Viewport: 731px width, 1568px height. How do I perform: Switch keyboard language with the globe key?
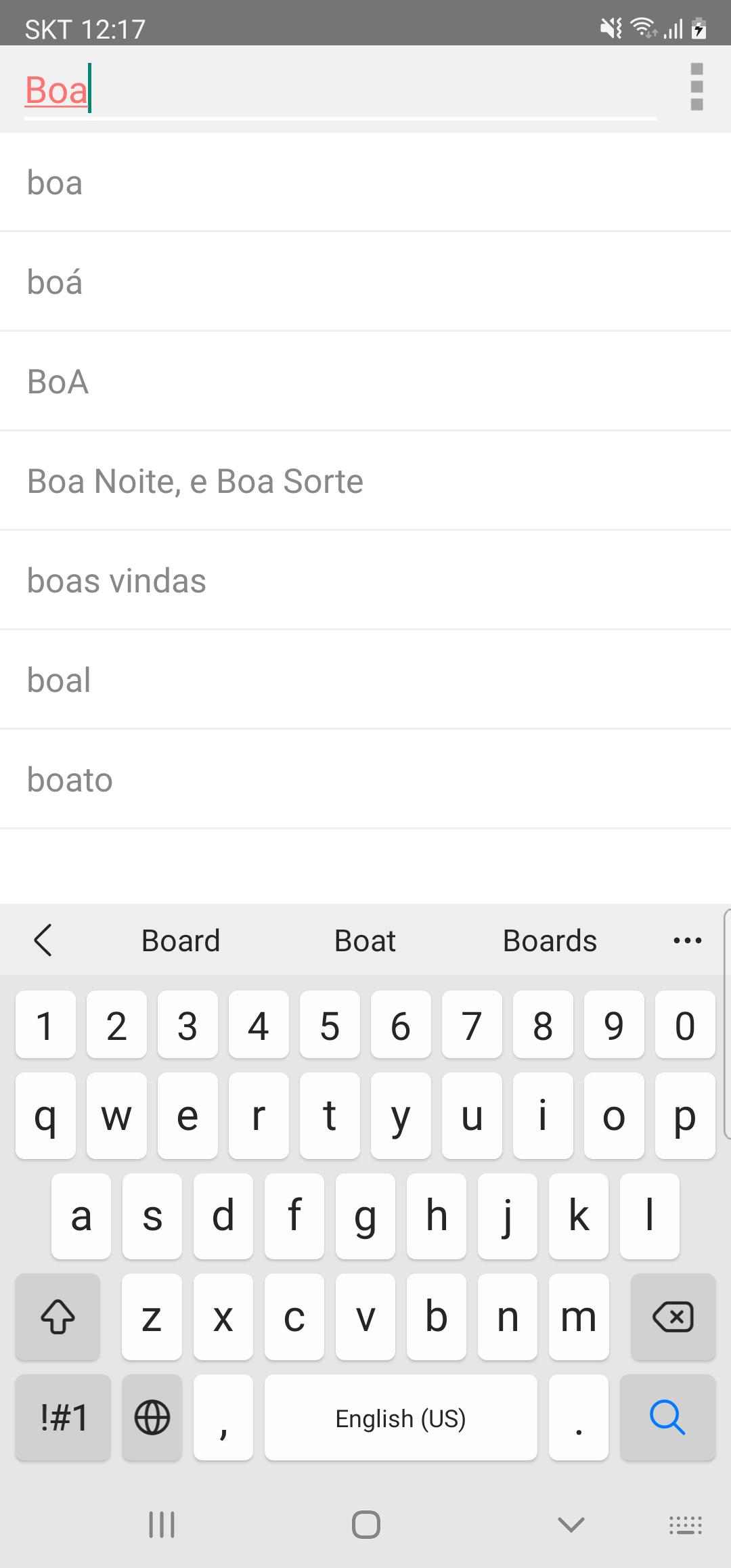pos(152,1417)
